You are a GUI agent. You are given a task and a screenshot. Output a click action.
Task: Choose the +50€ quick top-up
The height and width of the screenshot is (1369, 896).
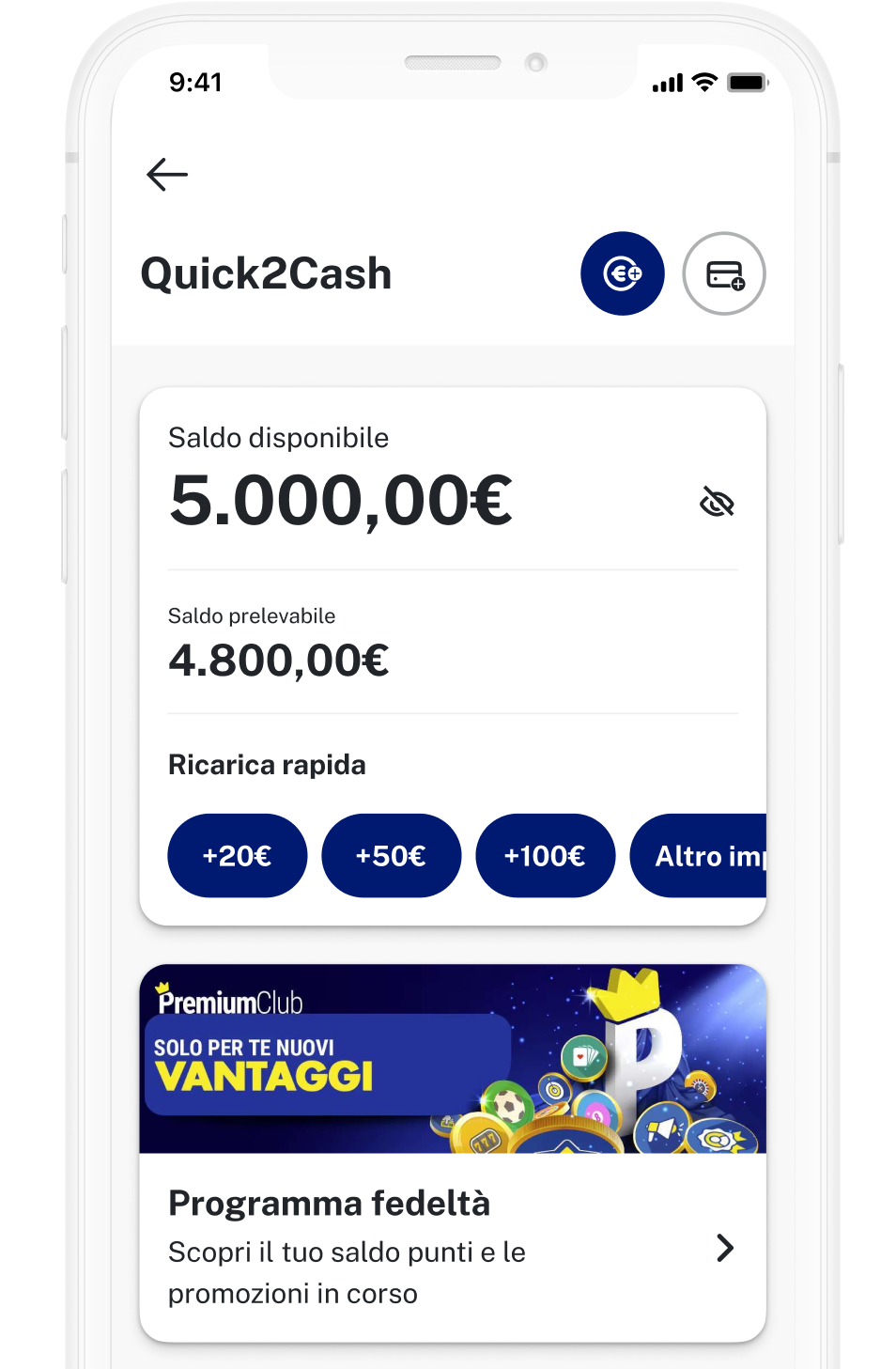point(391,856)
